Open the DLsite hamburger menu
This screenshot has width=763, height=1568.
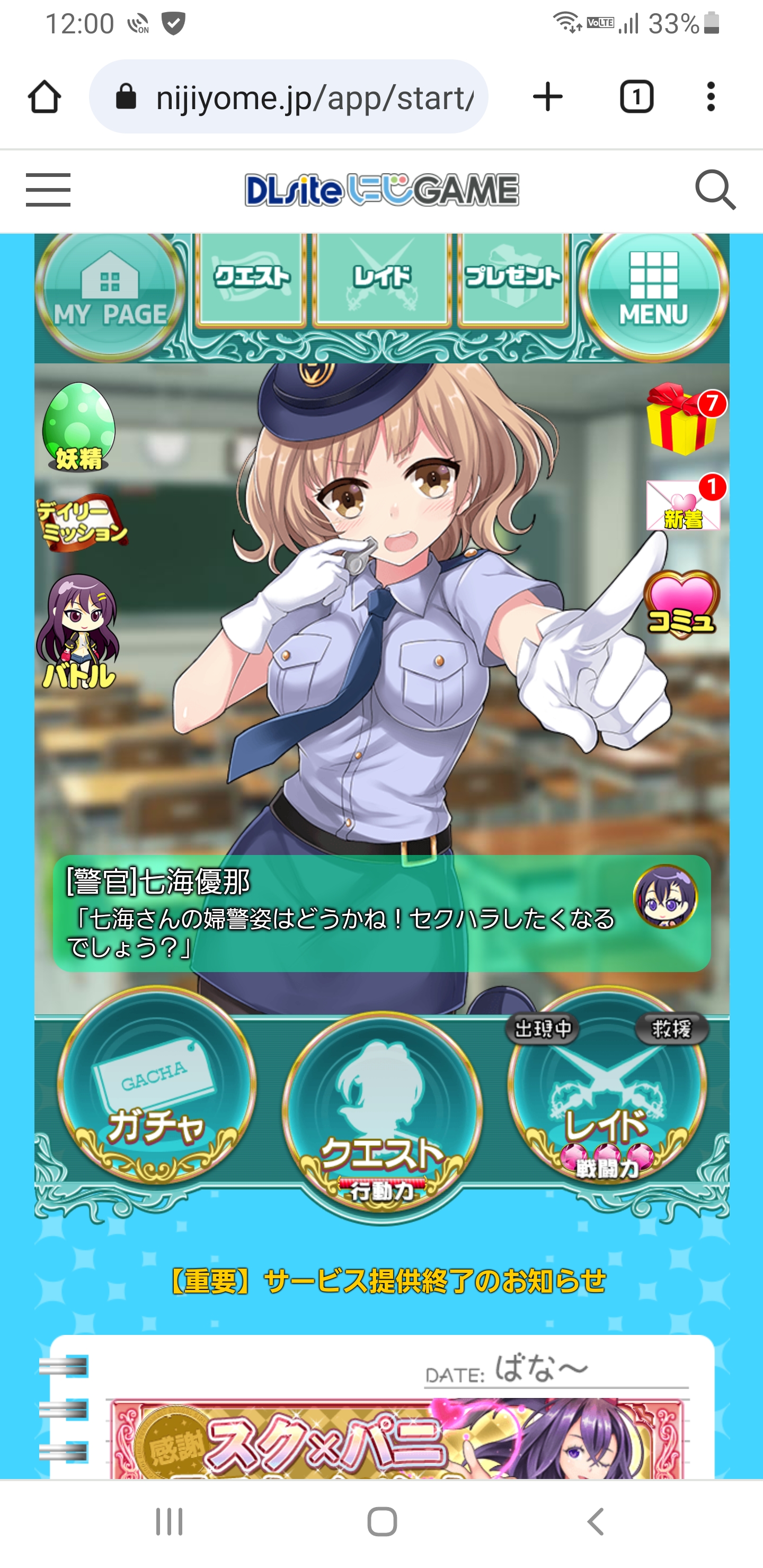pos(48,190)
